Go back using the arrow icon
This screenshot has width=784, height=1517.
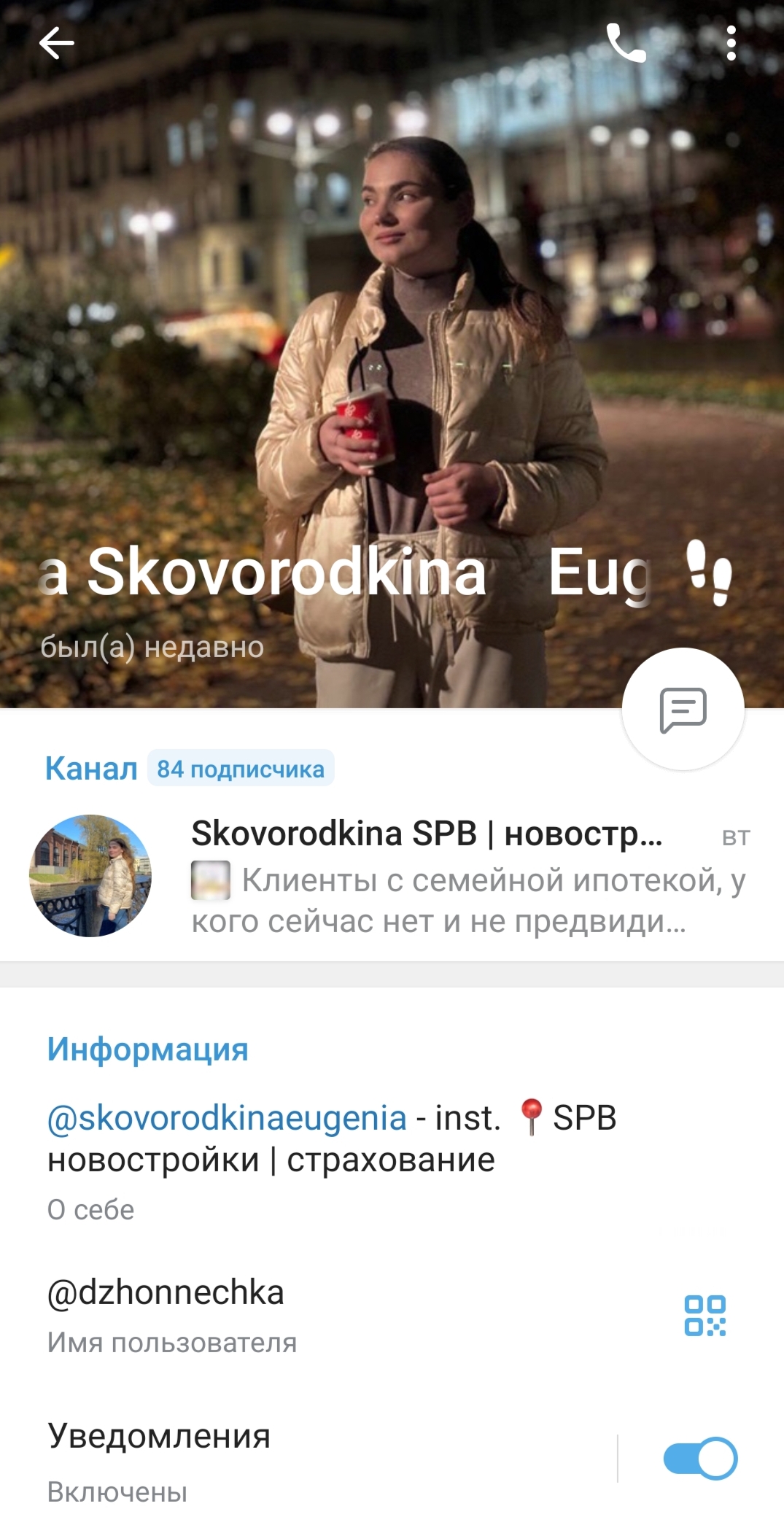(x=56, y=44)
